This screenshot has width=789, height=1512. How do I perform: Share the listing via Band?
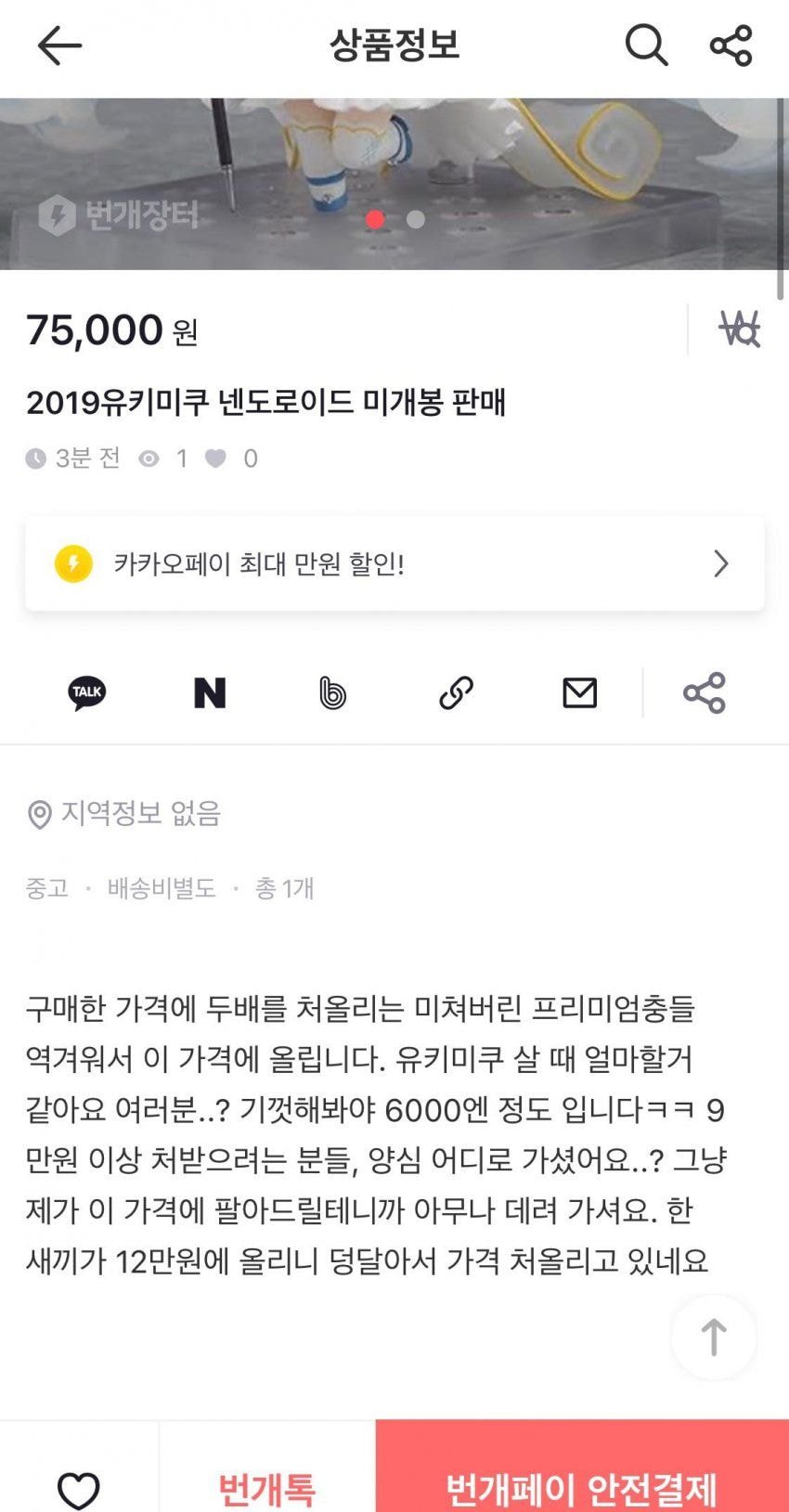click(x=332, y=692)
